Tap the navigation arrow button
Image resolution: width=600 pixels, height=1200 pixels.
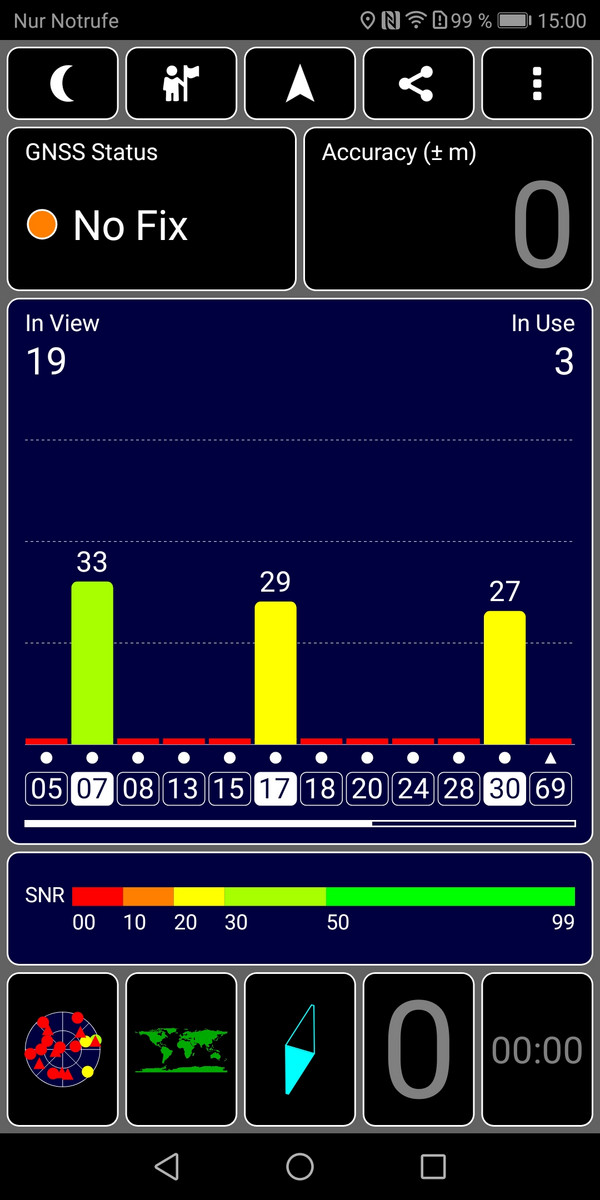300,84
